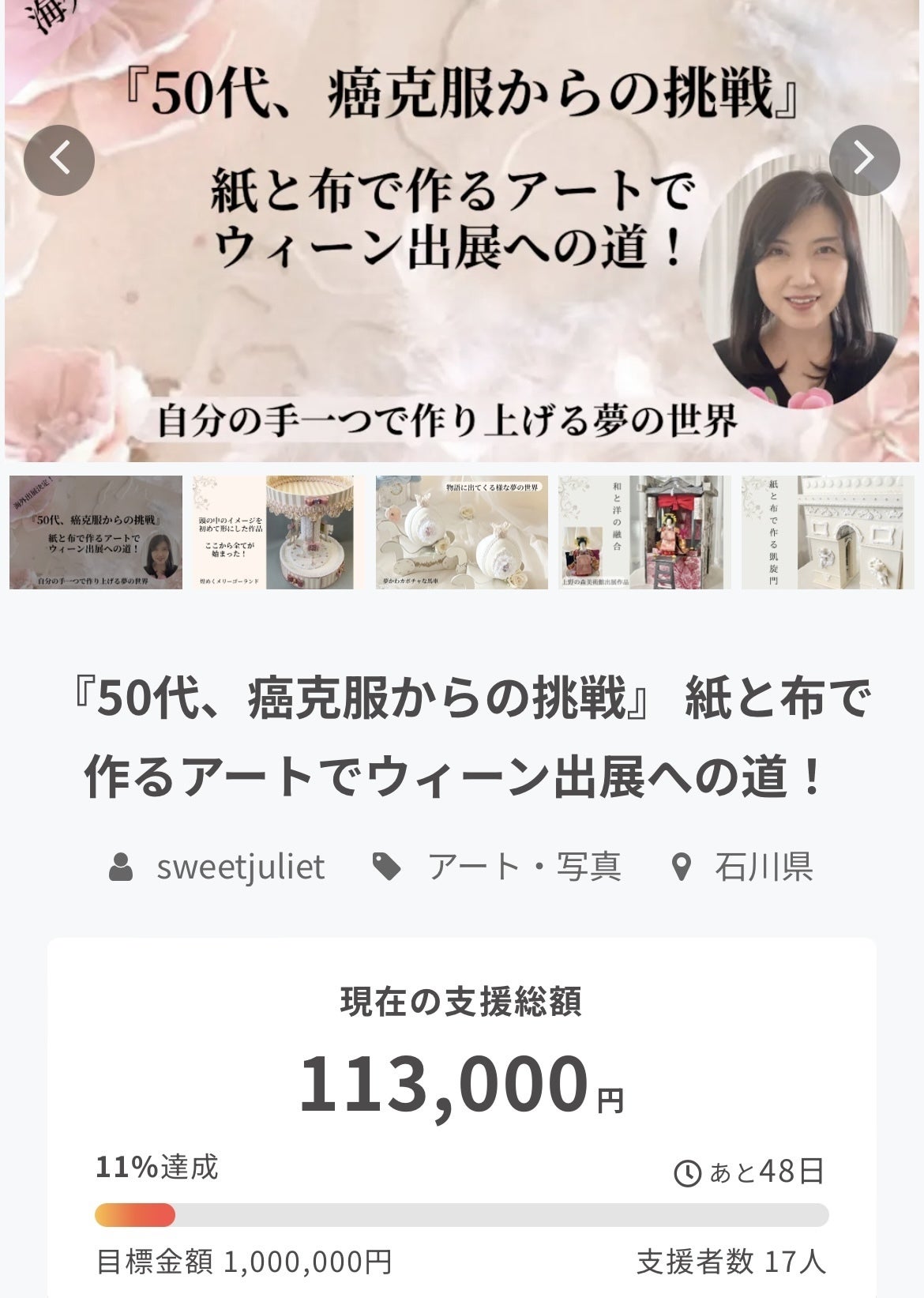Select the pumpkin carriage thumbnail
Image resolution: width=924 pixels, height=1298 pixels.
461,532
